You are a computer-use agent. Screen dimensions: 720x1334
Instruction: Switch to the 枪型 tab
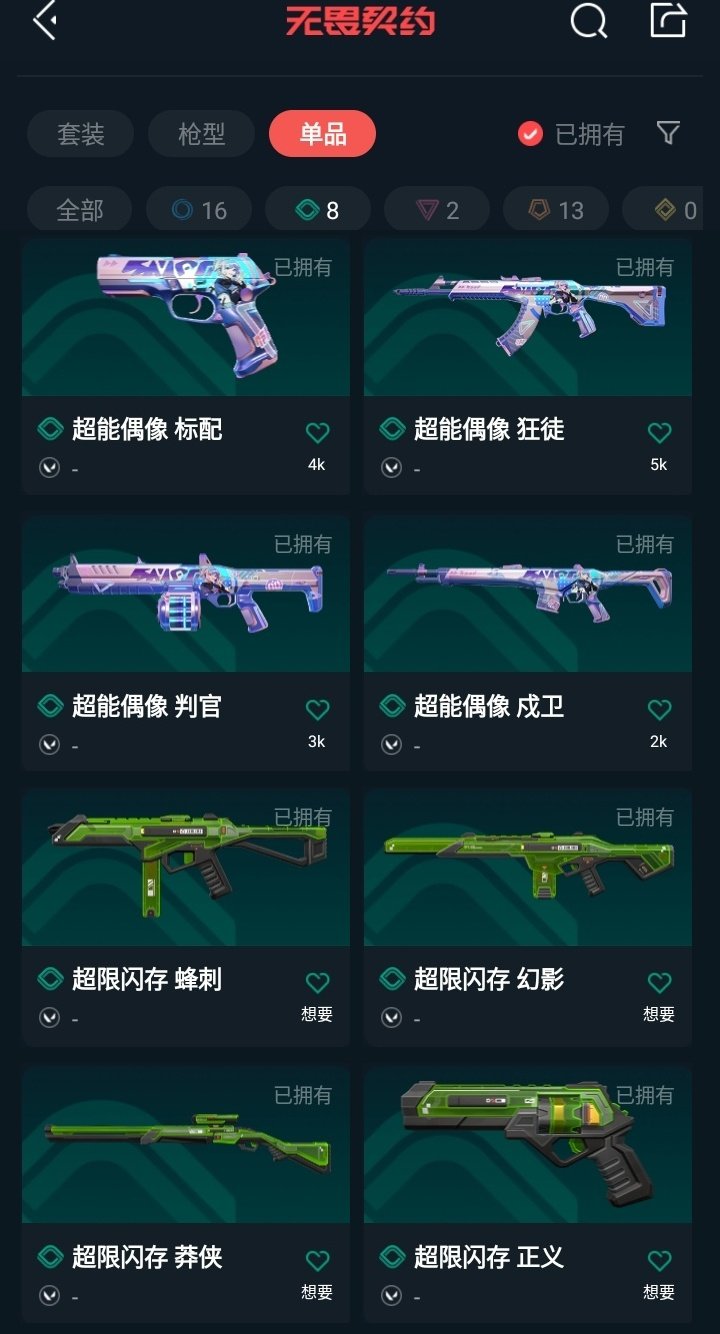[x=202, y=134]
